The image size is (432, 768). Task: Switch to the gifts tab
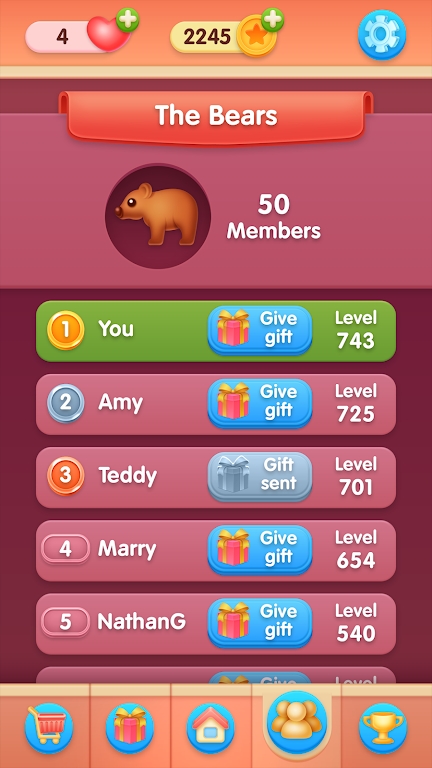(x=130, y=728)
